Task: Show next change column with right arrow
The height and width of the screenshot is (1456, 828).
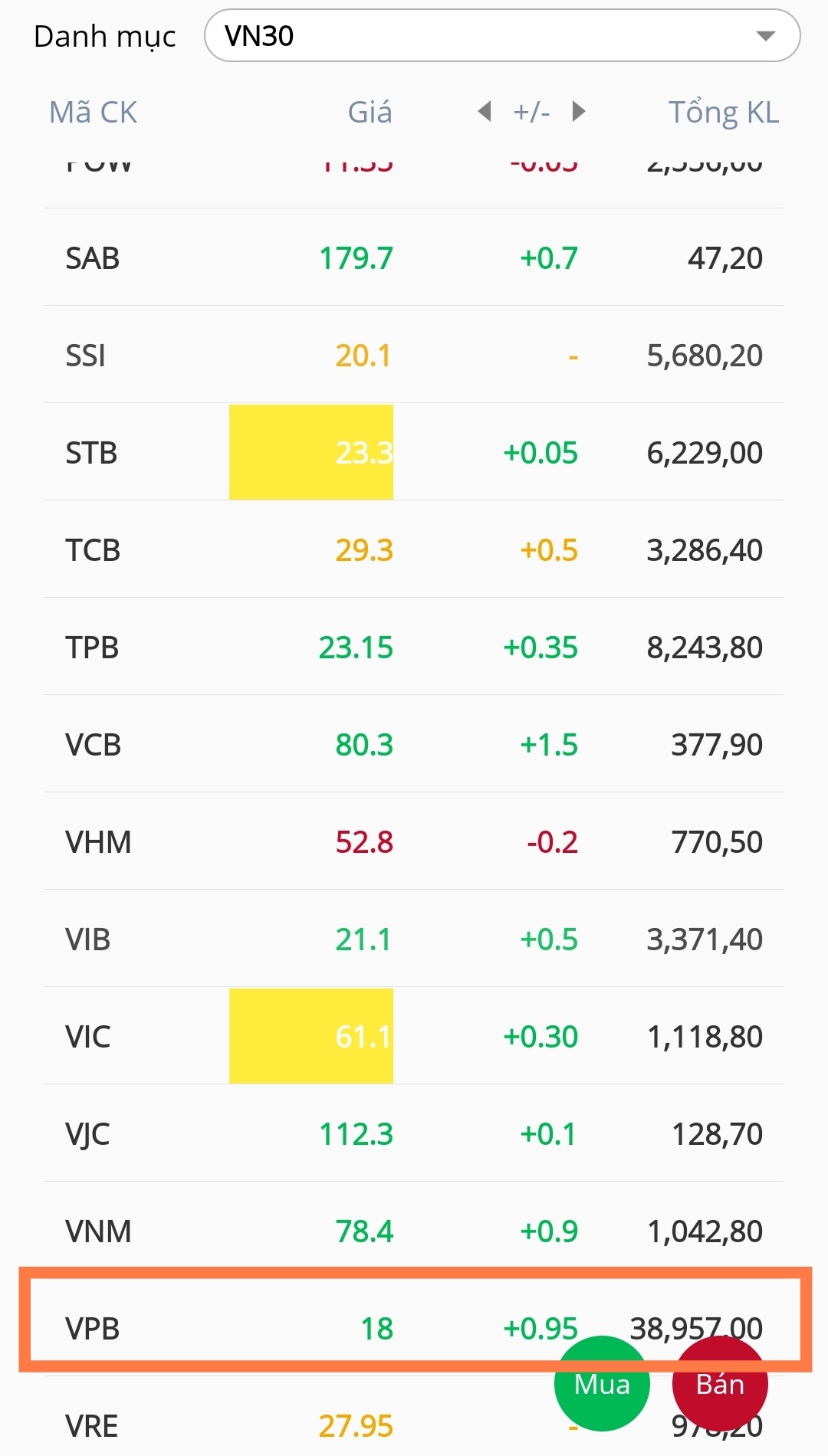Action: pos(579,112)
